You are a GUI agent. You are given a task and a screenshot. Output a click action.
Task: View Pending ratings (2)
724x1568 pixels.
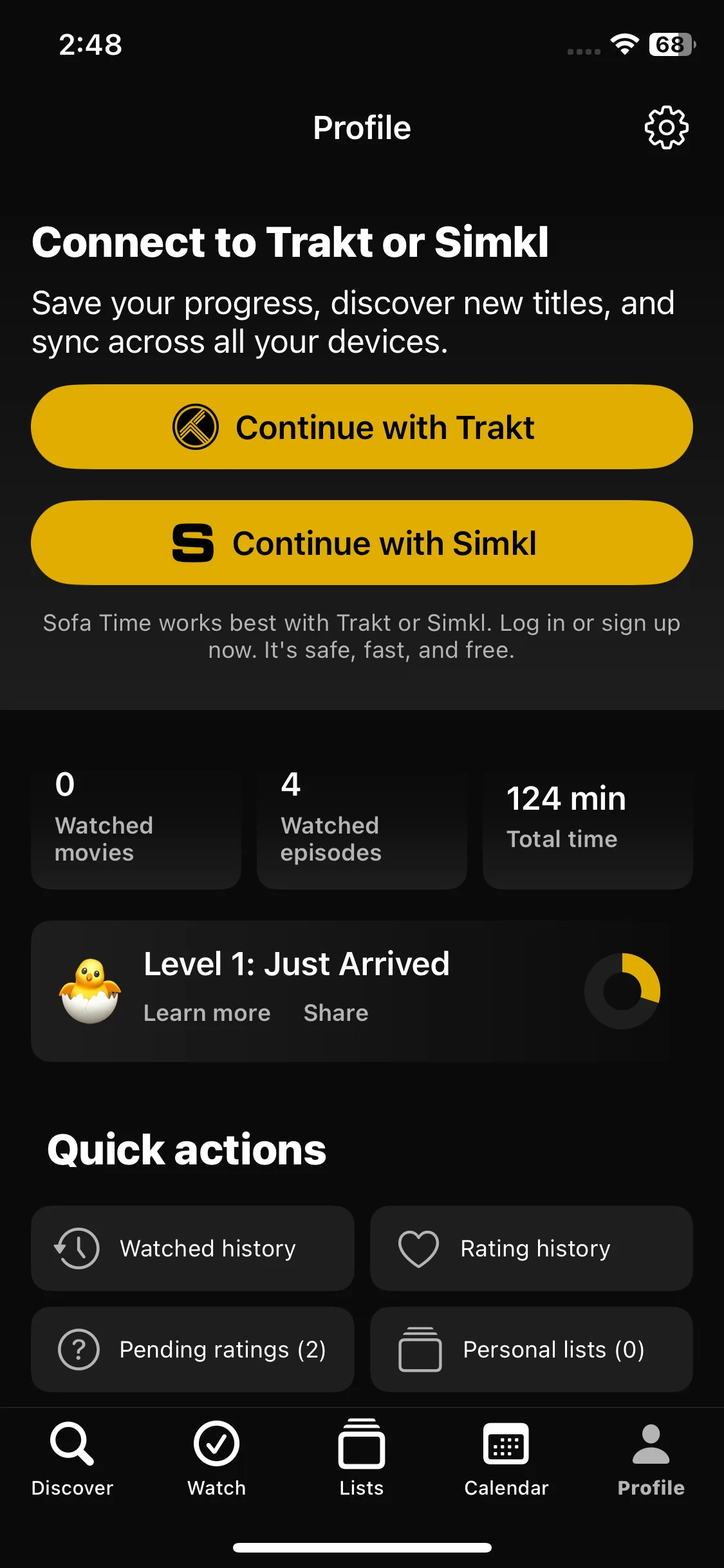192,1349
